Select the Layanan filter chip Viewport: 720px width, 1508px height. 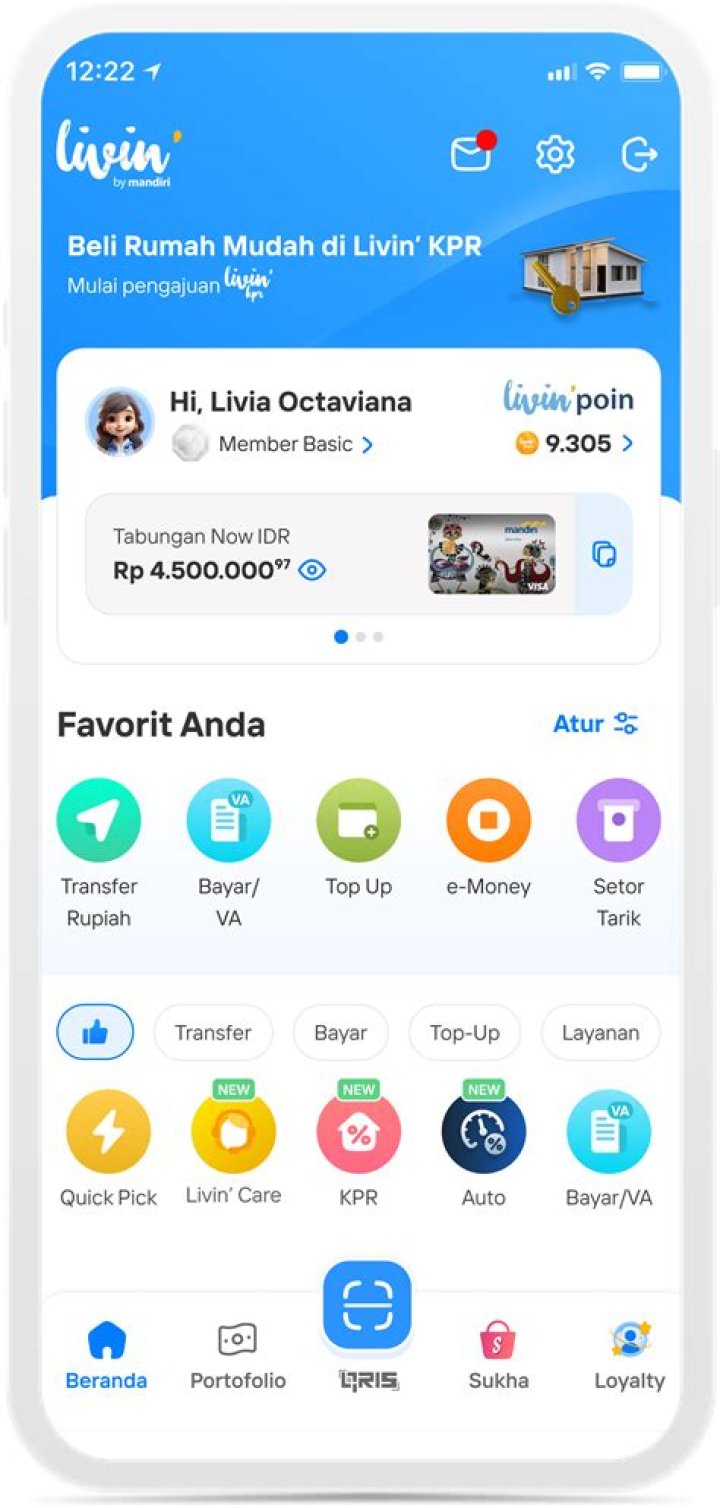pyautogui.click(x=600, y=1033)
